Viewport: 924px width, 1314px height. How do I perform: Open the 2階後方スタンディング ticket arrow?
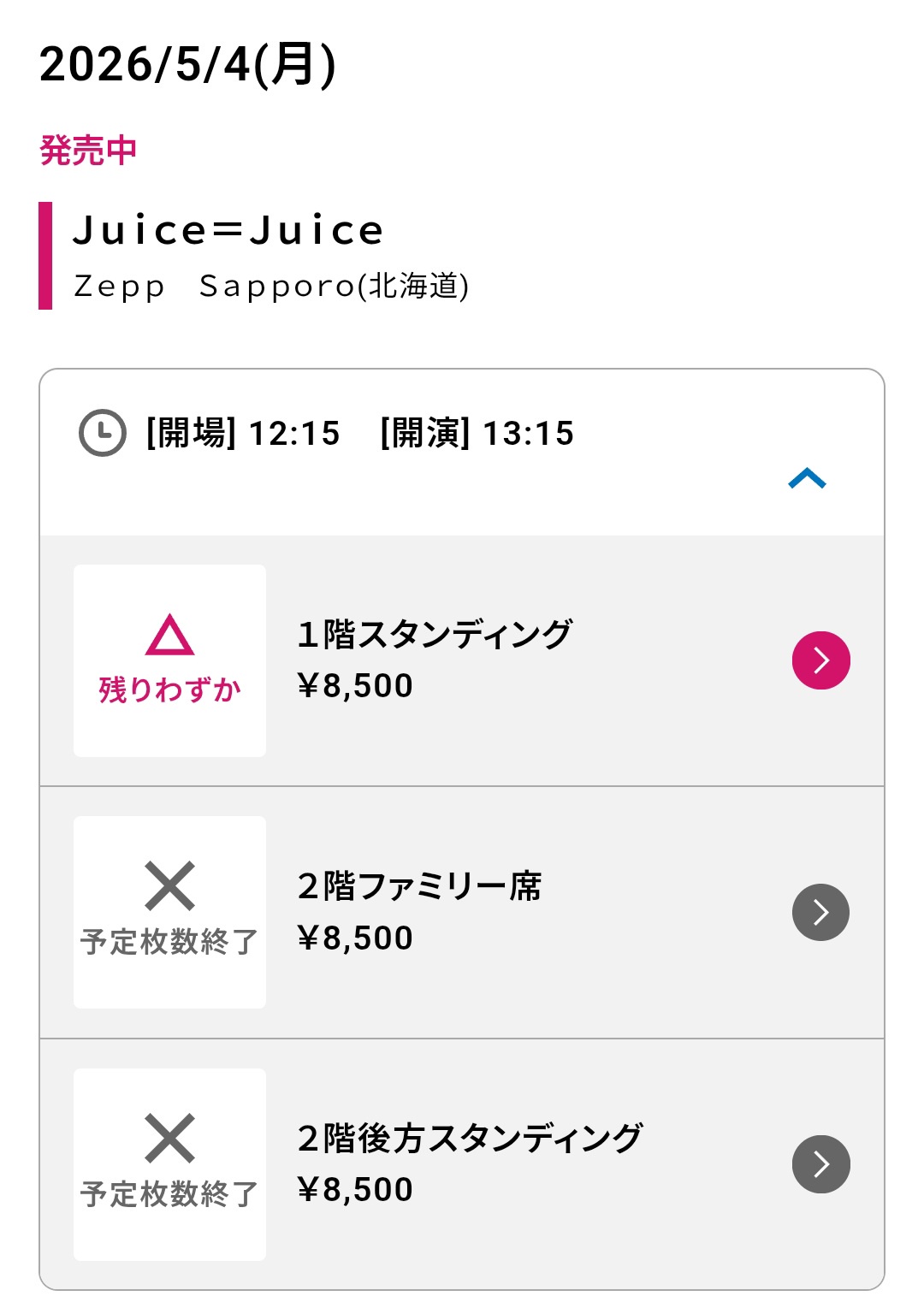pyautogui.click(x=820, y=1163)
